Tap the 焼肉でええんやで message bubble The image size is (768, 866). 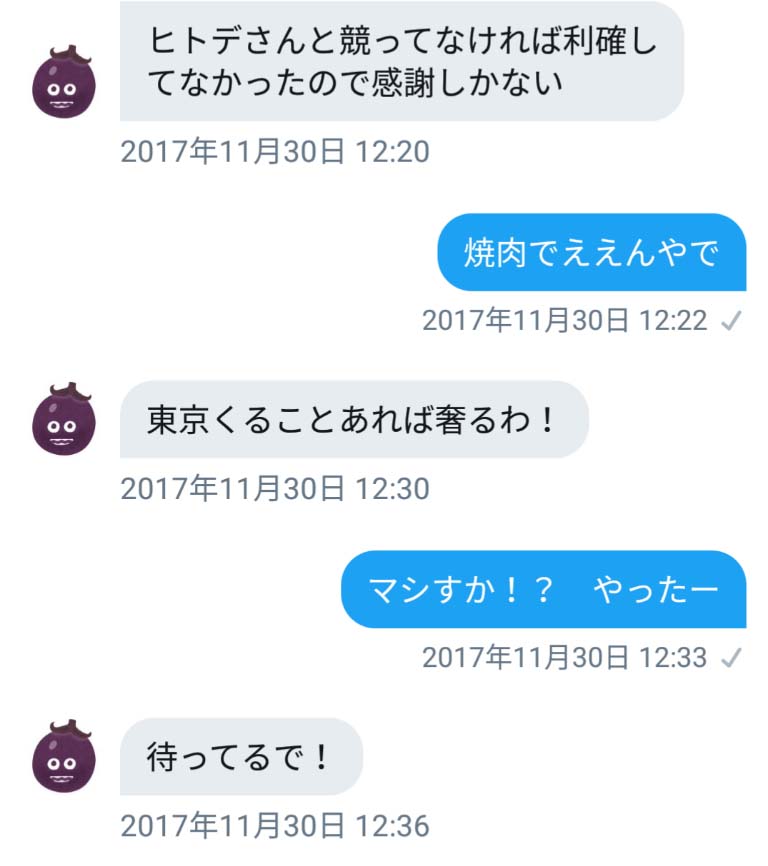point(591,253)
